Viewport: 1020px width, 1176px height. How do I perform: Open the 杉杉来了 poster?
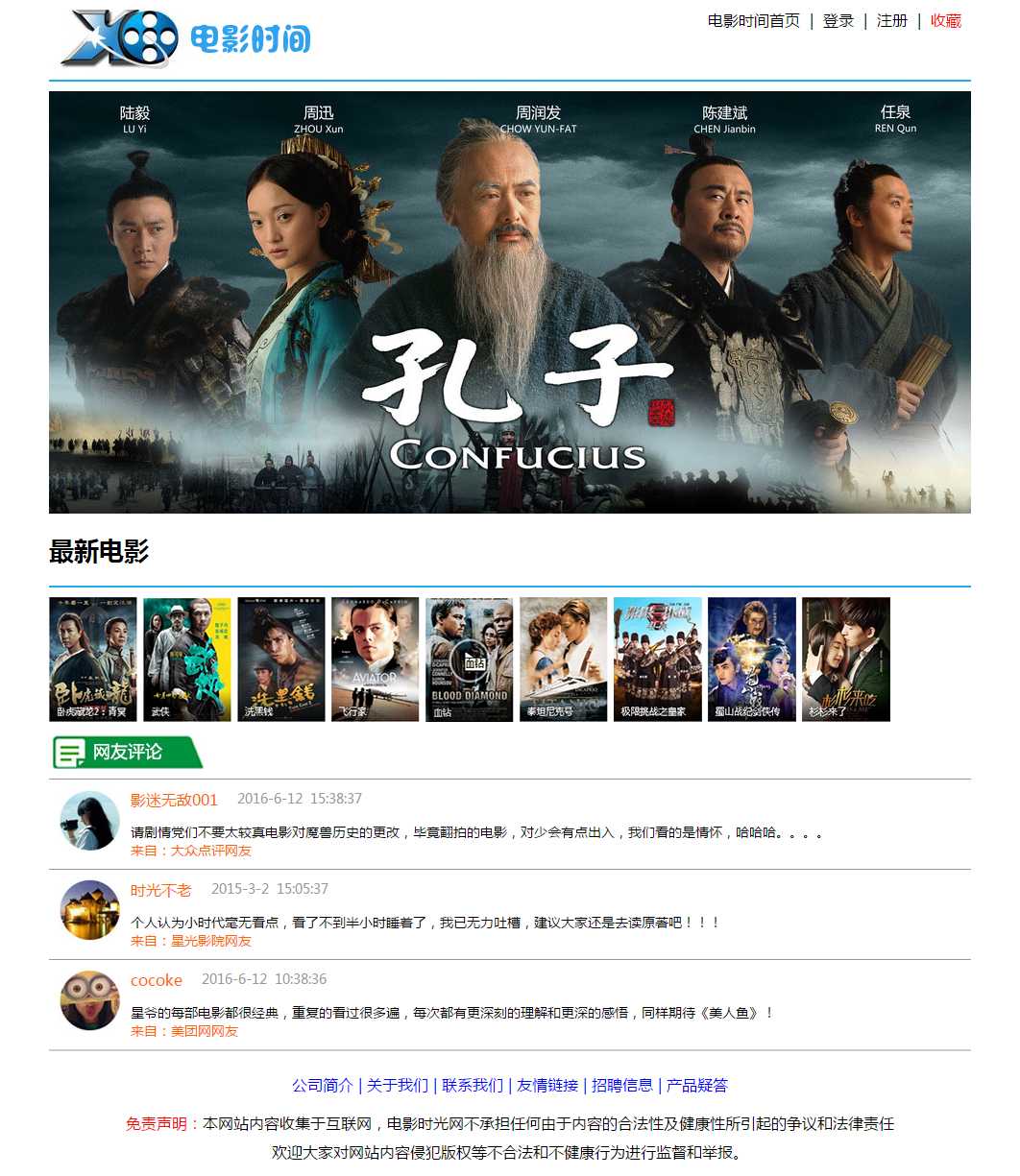tap(846, 659)
